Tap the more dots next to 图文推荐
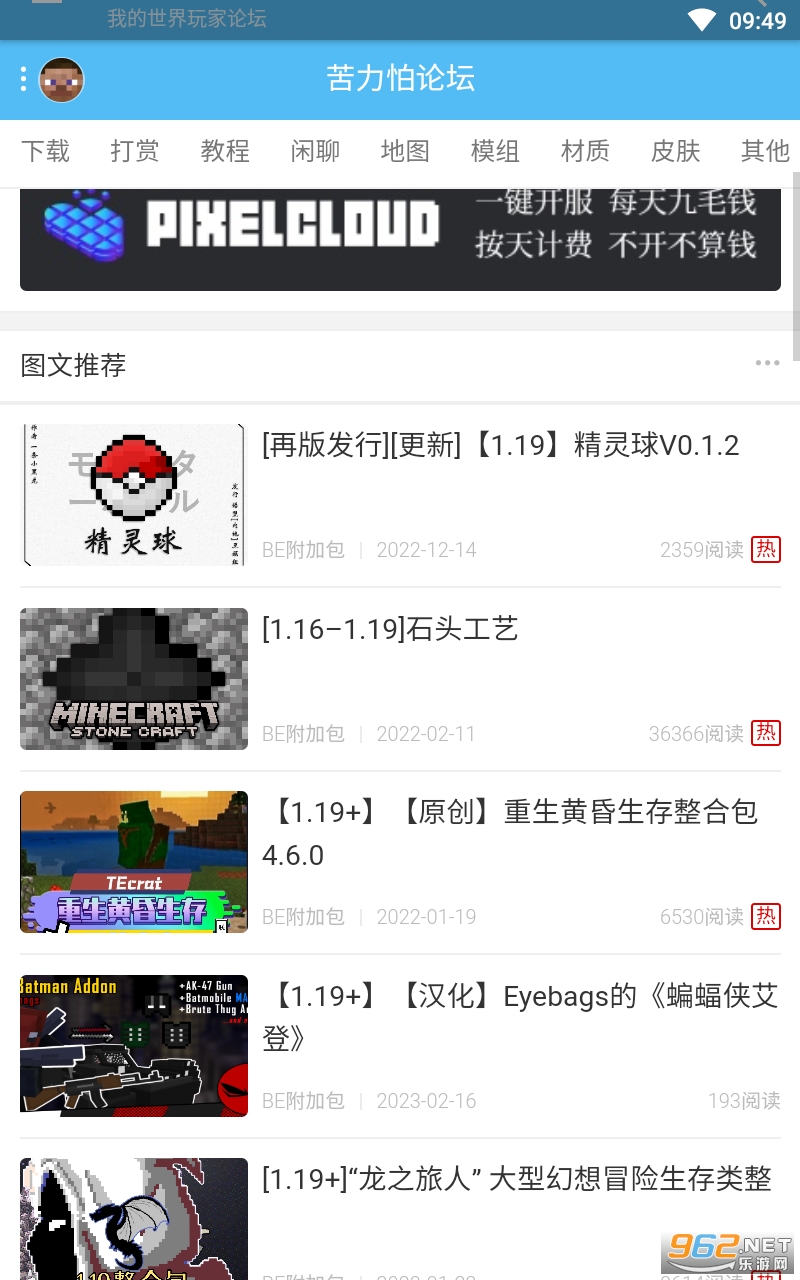Image resolution: width=800 pixels, height=1280 pixels. pyautogui.click(x=767, y=363)
